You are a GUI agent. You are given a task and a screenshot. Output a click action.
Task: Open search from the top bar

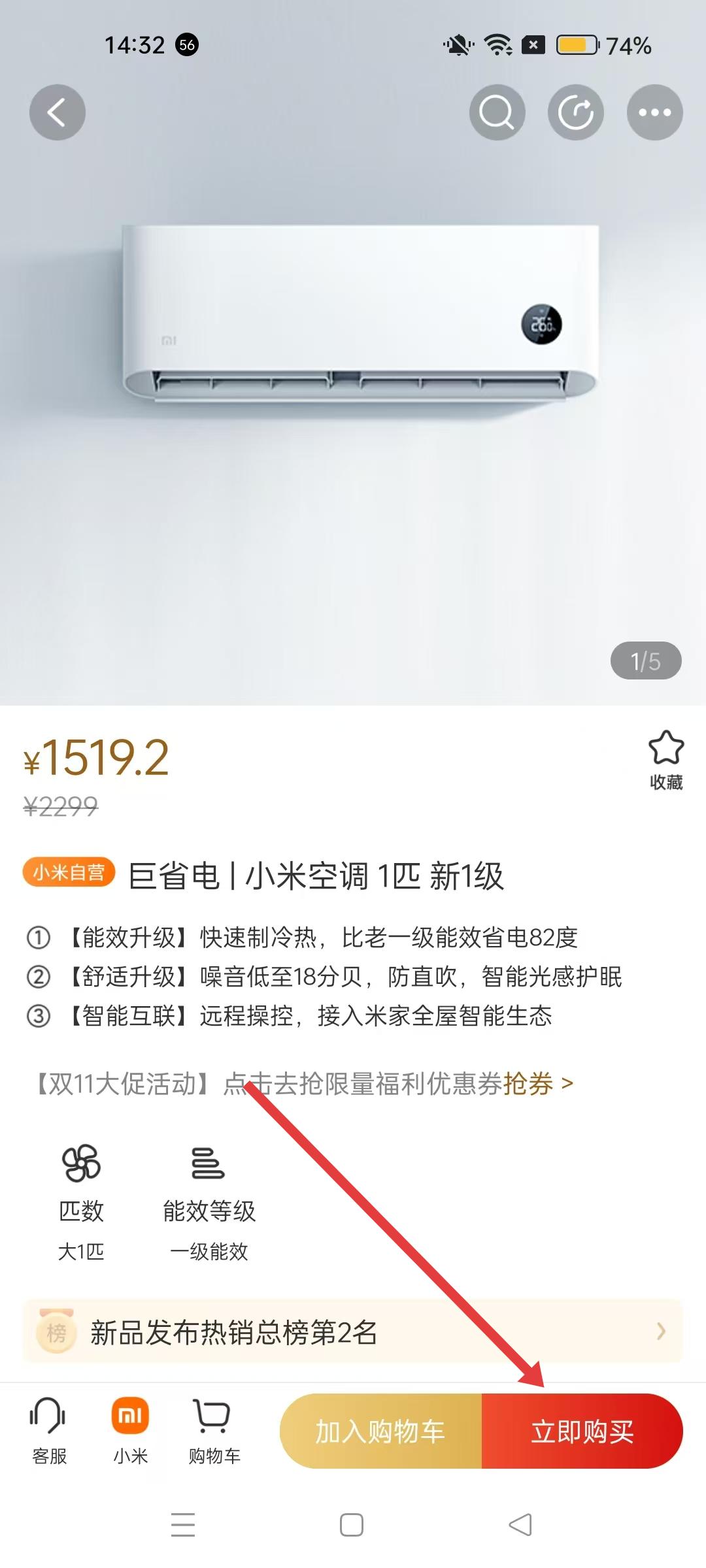pos(497,112)
